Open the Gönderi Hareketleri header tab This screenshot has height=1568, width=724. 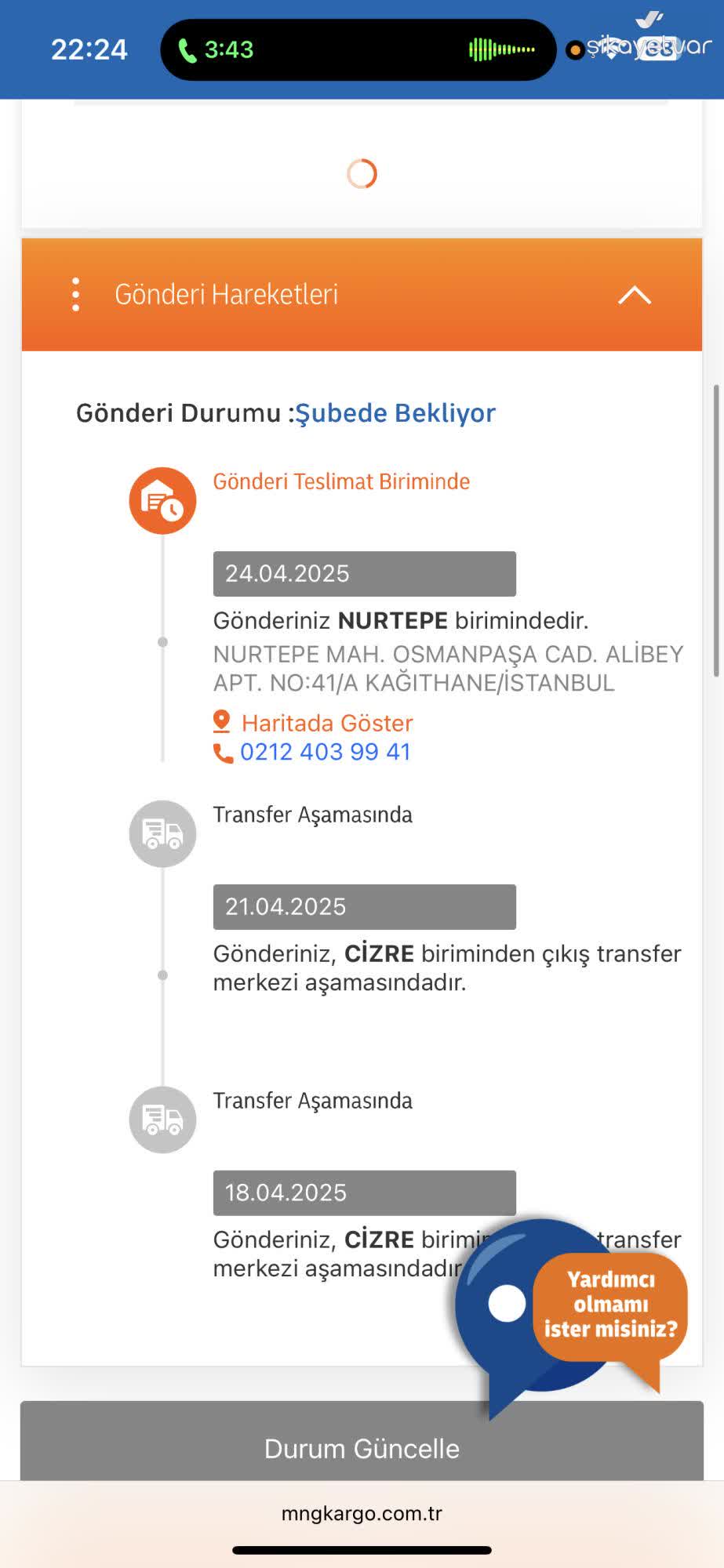pyautogui.click(x=227, y=295)
